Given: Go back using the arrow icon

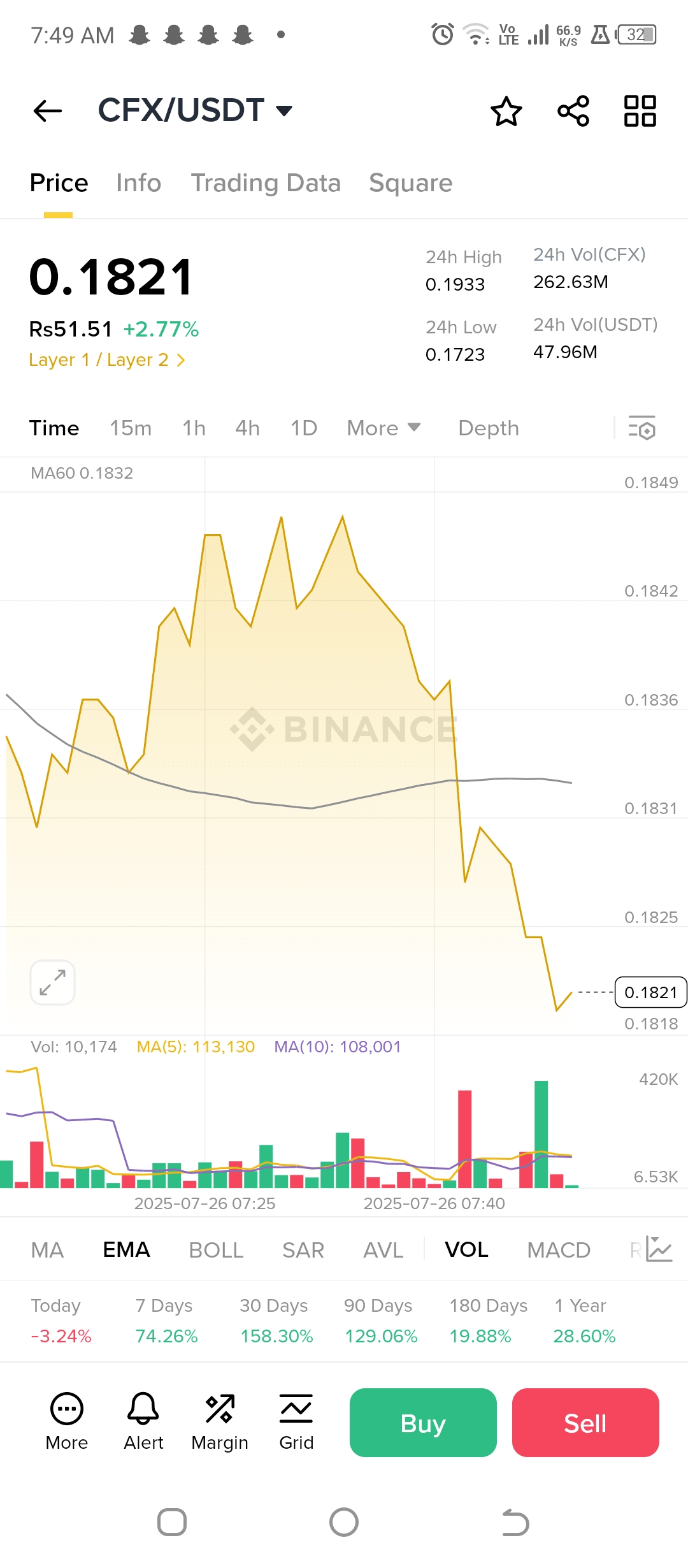Looking at the screenshot, I should pos(48,111).
